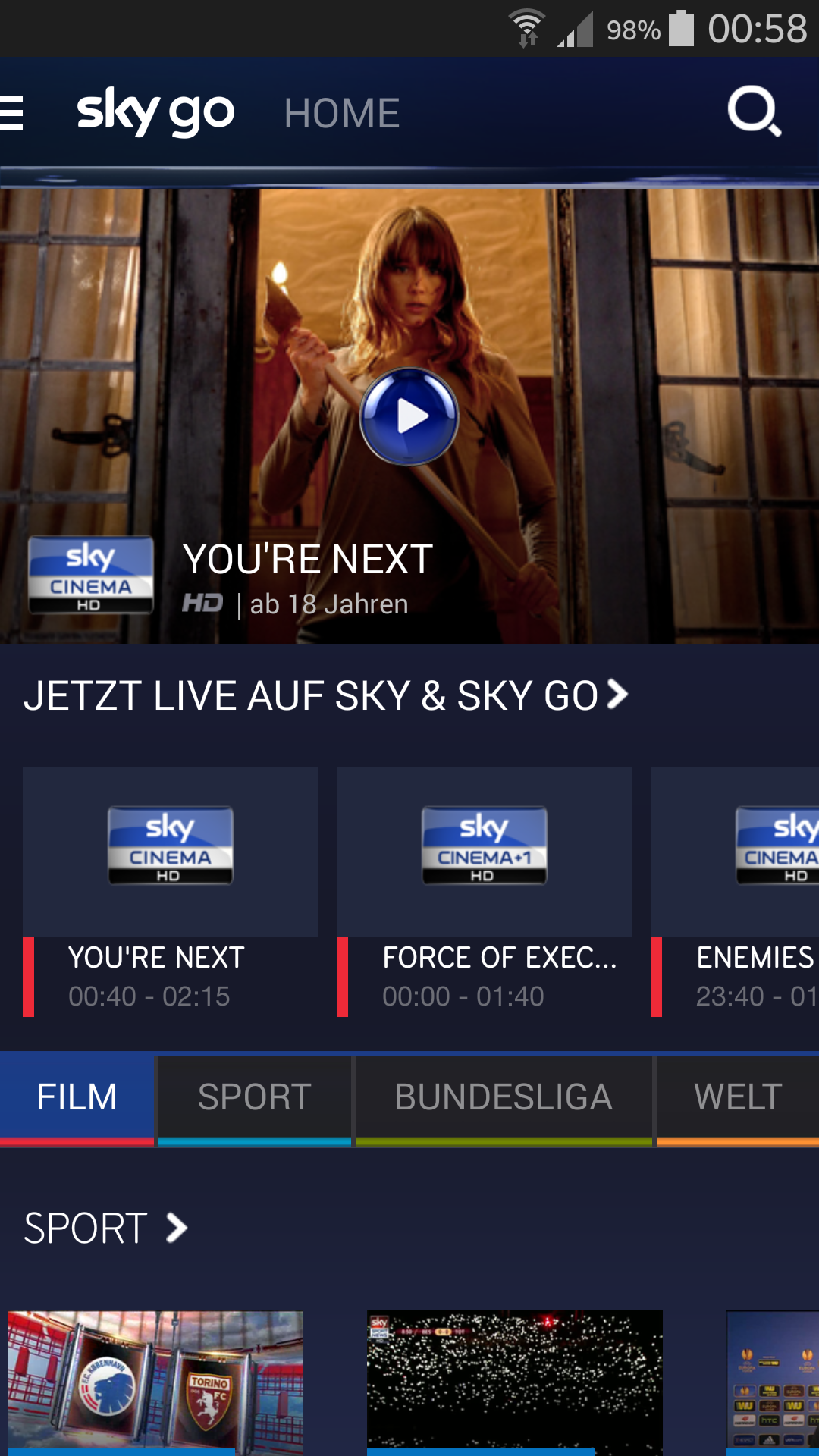Switch to the Bundesliga tab

tap(504, 1099)
